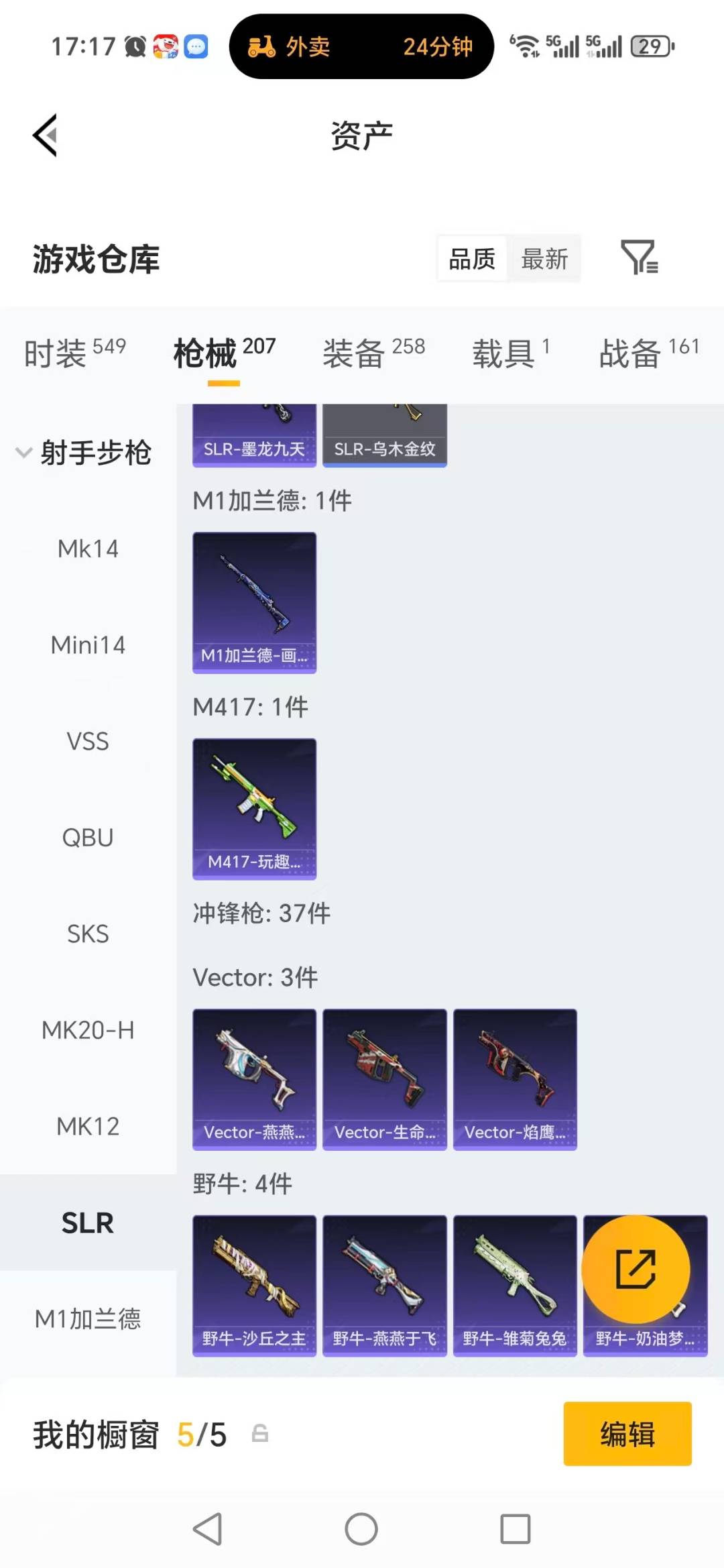Select 品质 sorting mode
This screenshot has width=724, height=1568.
[472, 259]
